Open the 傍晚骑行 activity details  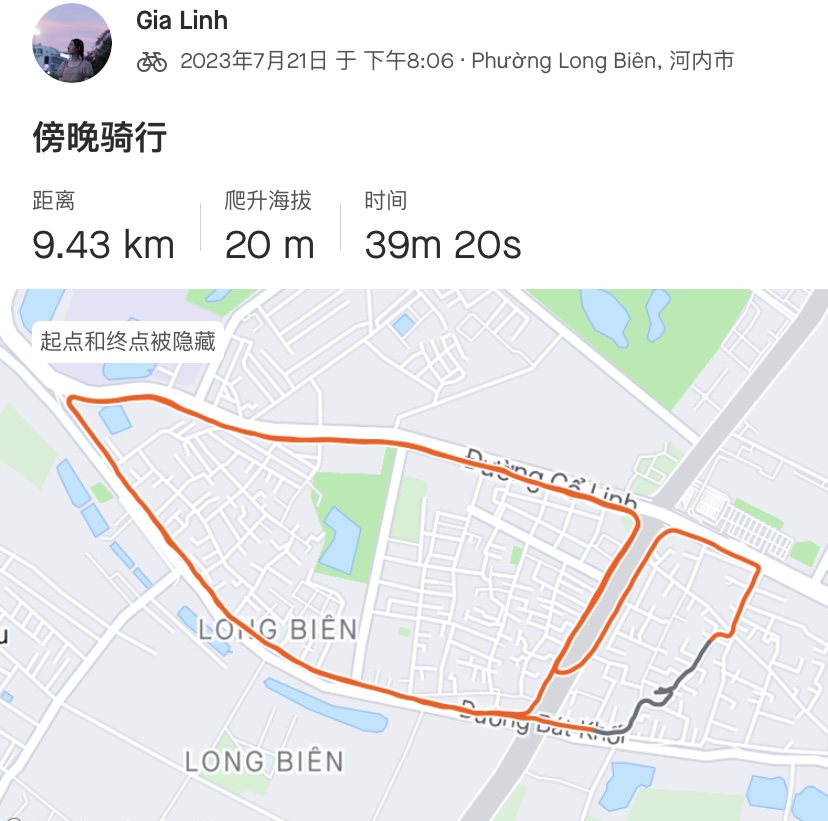100,137
